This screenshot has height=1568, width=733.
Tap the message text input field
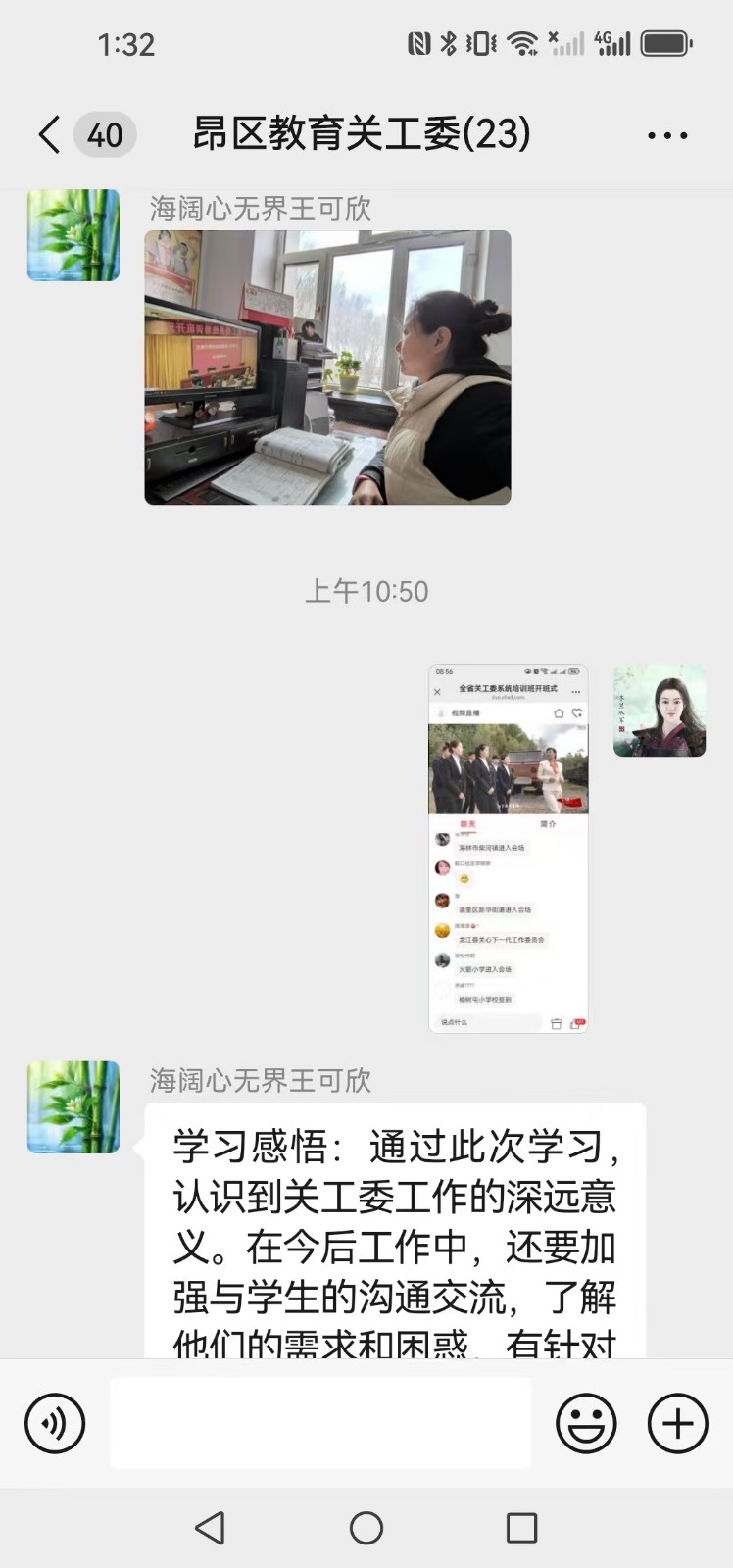click(x=320, y=1423)
